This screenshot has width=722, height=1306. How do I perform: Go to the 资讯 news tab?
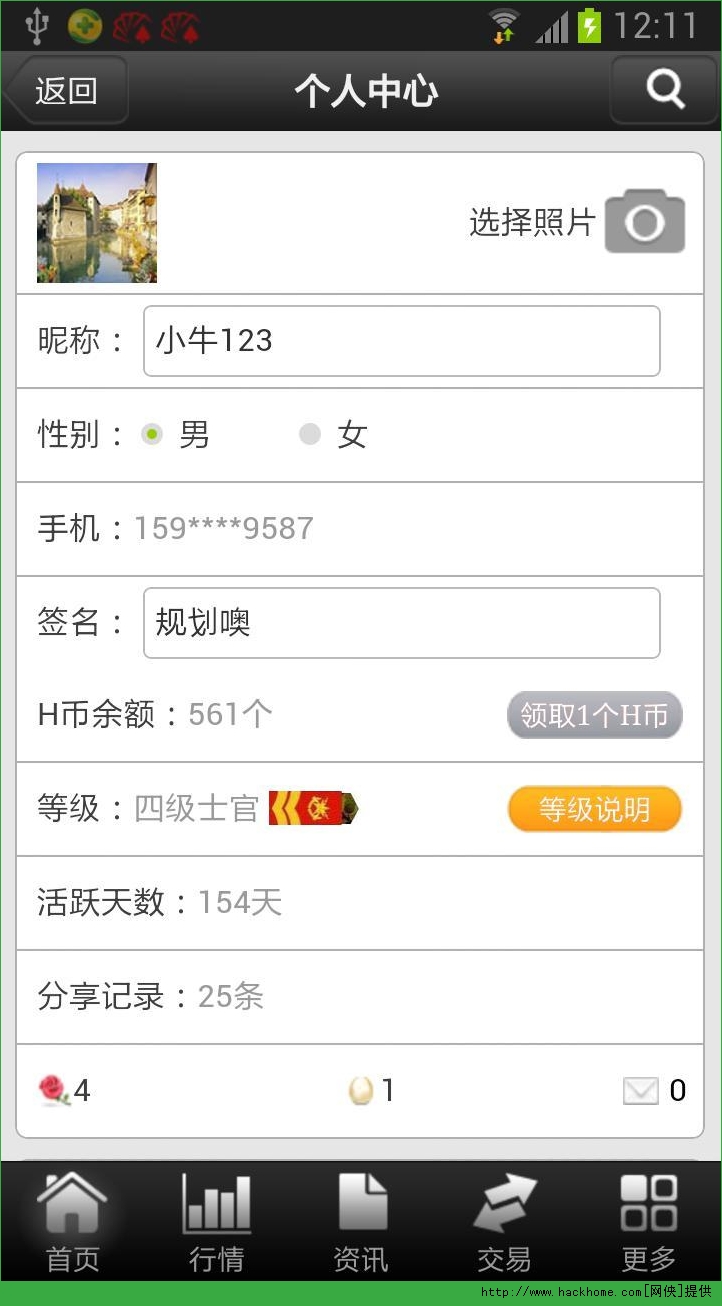click(360, 1222)
